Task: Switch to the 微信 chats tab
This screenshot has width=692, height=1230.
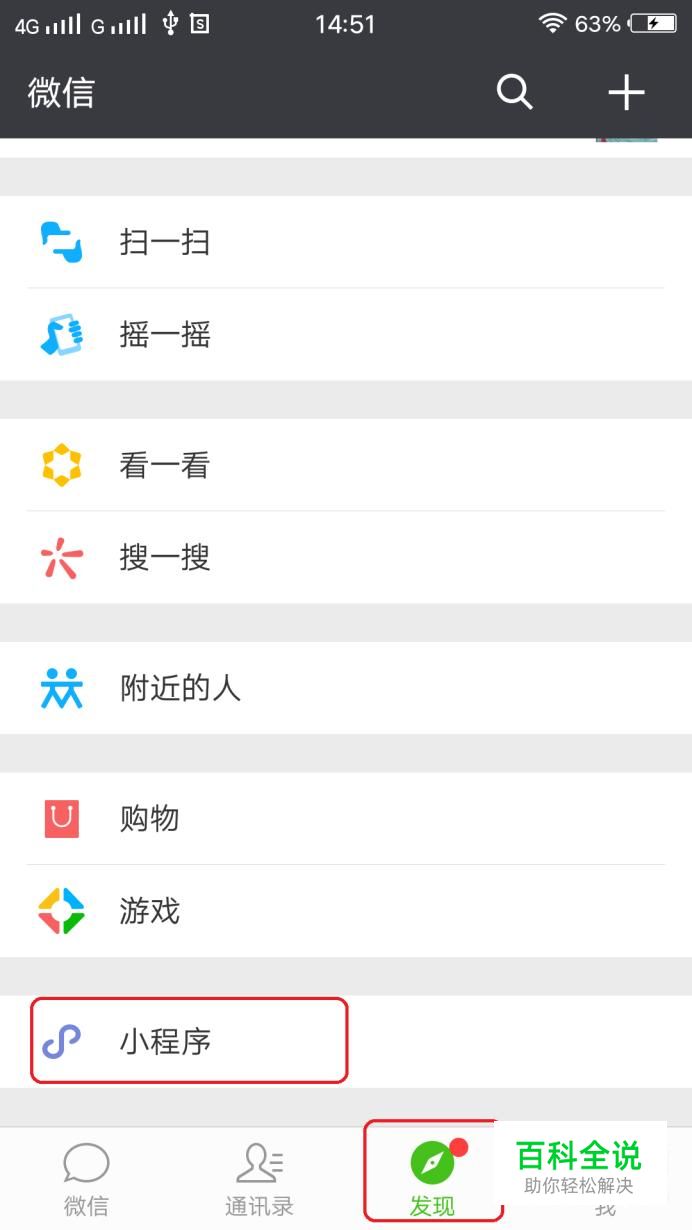Action: [x=86, y=1179]
